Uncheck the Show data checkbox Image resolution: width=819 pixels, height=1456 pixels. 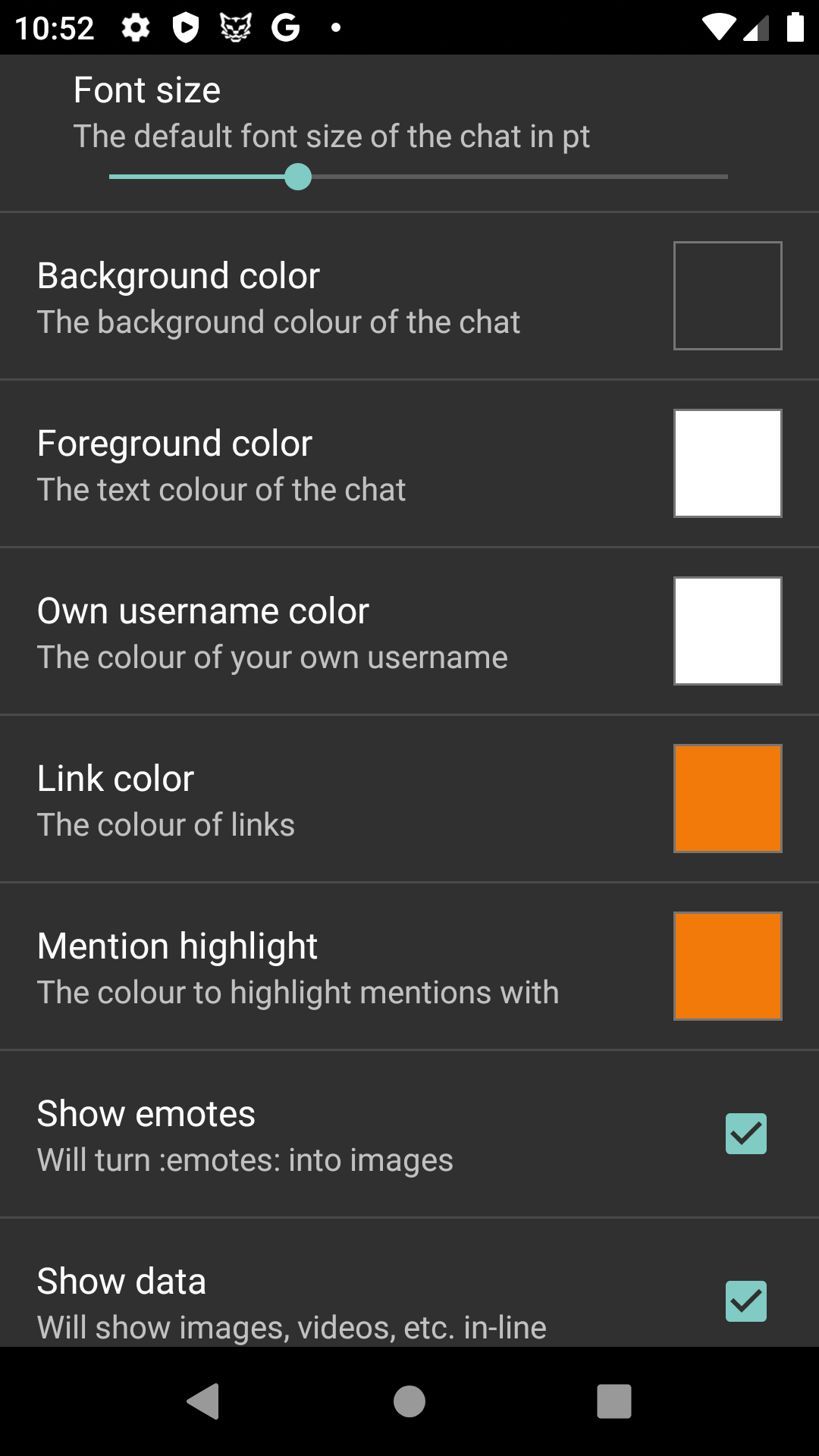click(745, 1301)
